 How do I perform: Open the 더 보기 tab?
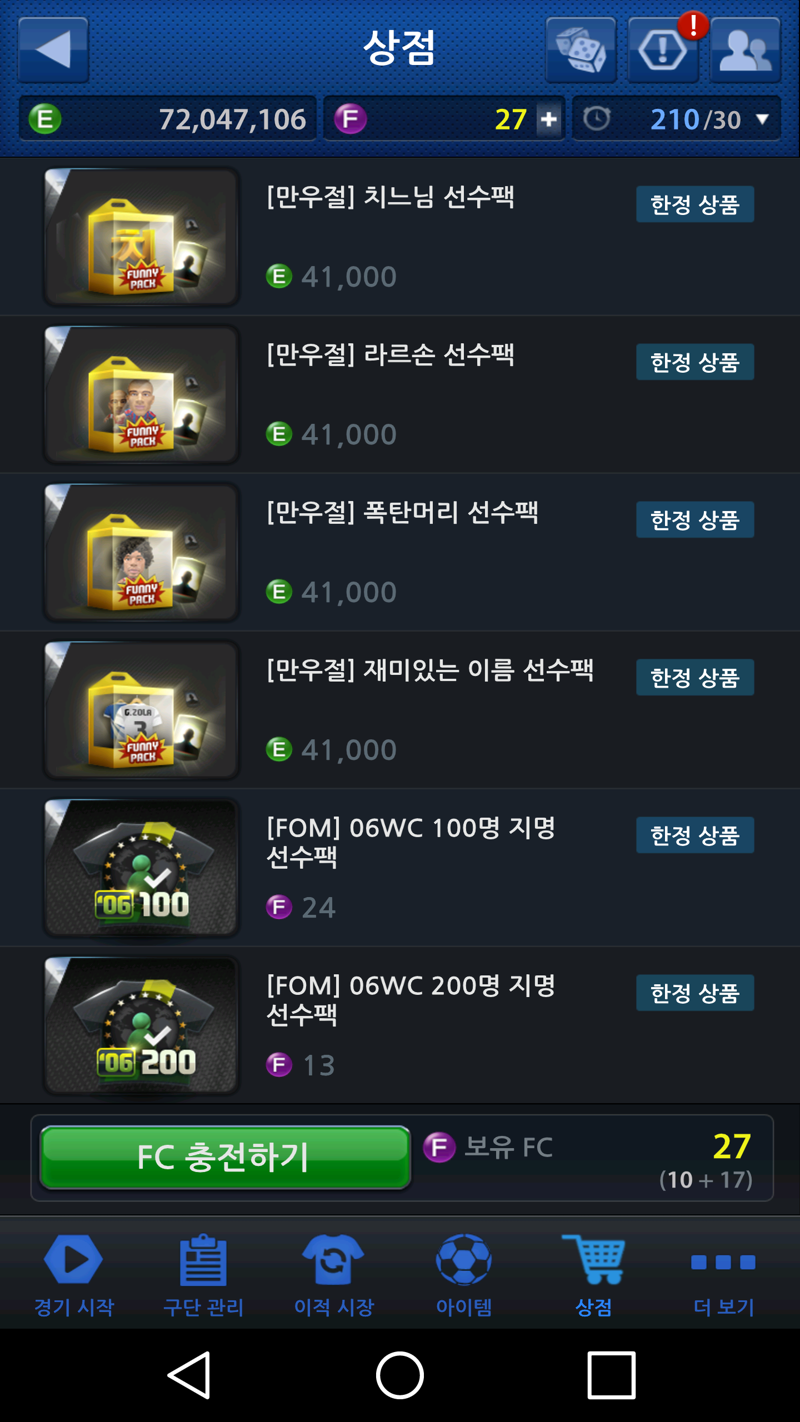pos(723,1274)
